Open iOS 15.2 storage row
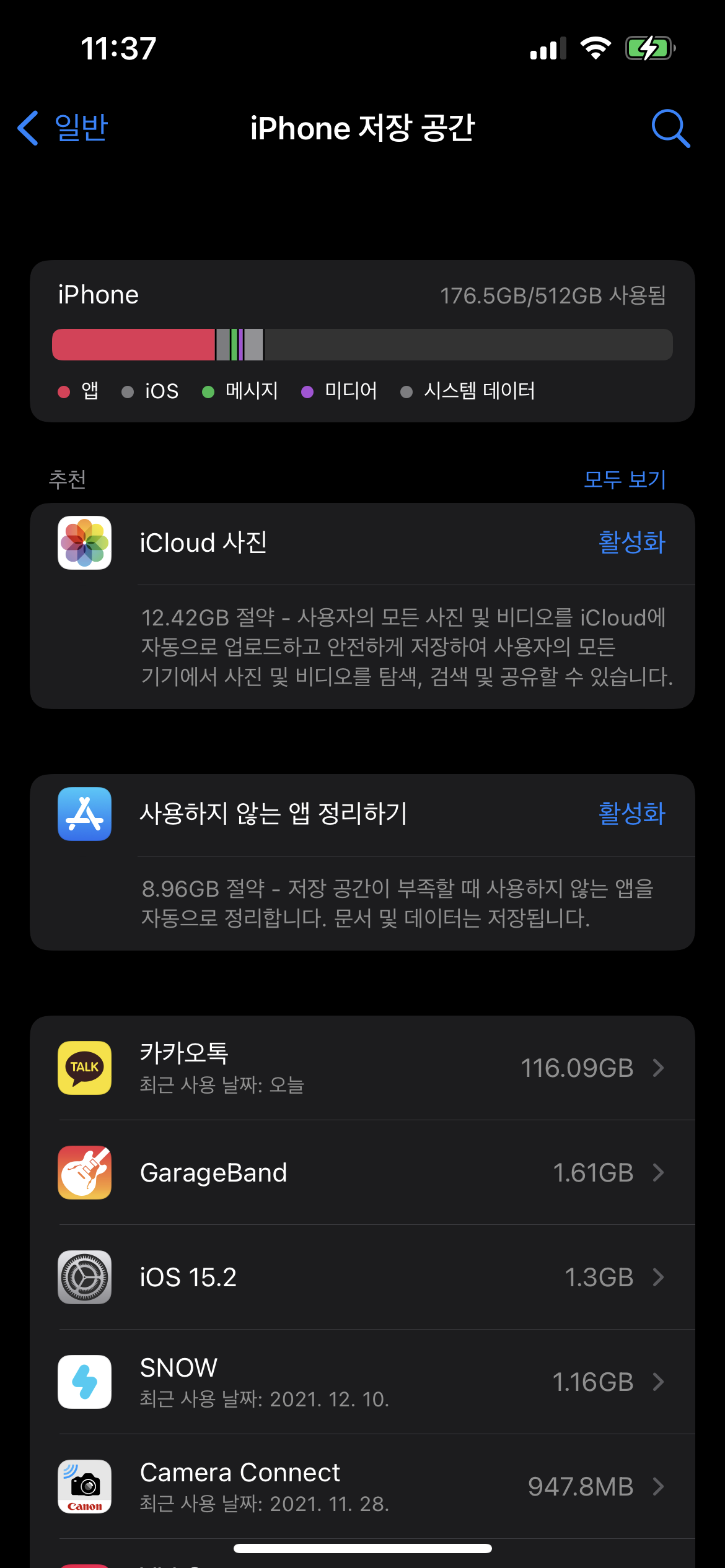 [x=362, y=1277]
